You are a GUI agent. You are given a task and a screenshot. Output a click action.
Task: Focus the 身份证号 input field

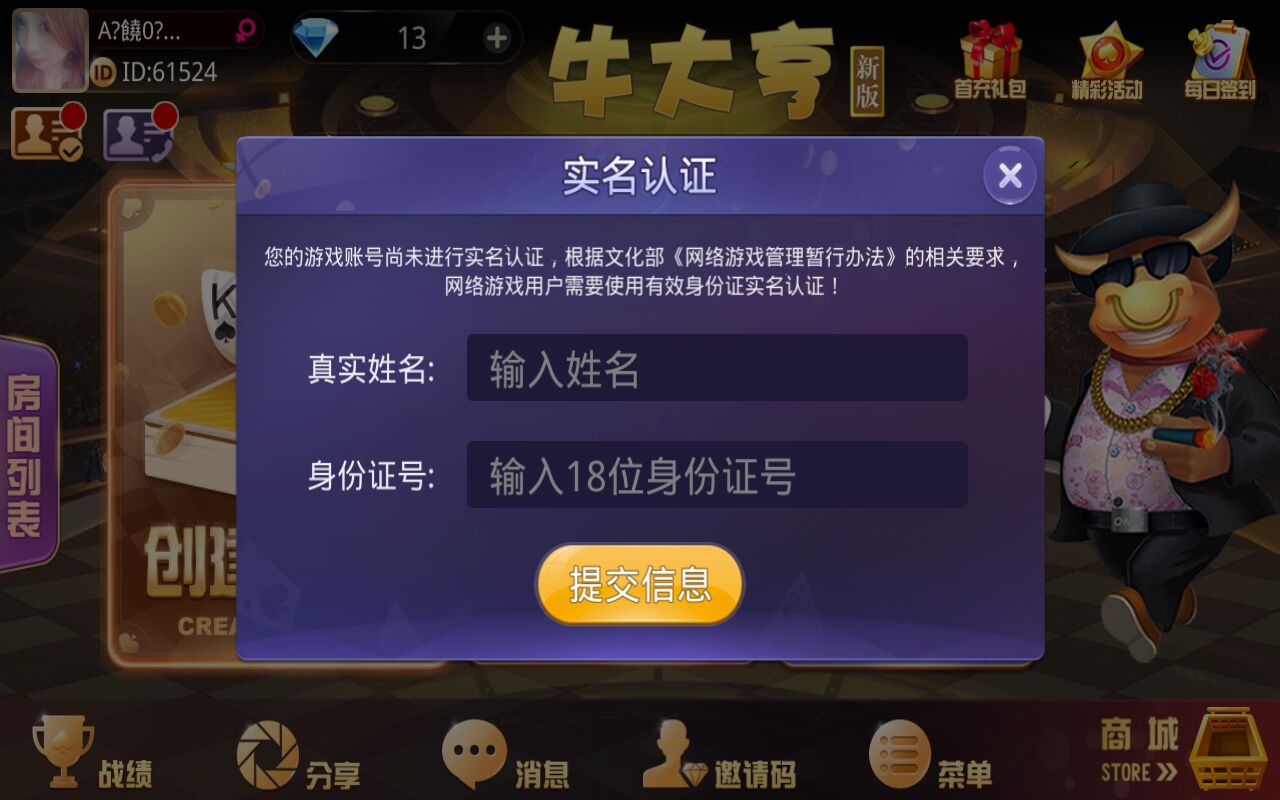(x=716, y=475)
